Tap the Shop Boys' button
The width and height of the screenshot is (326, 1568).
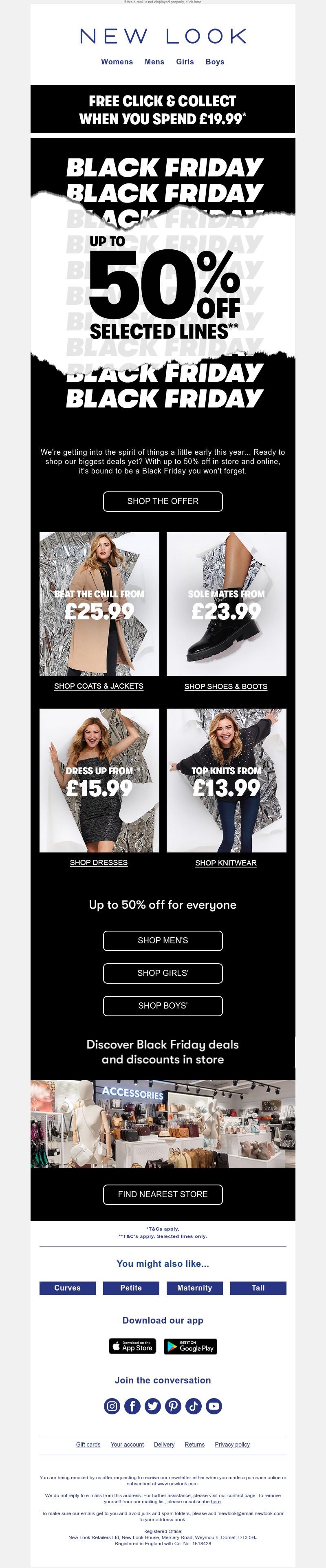tap(163, 1006)
